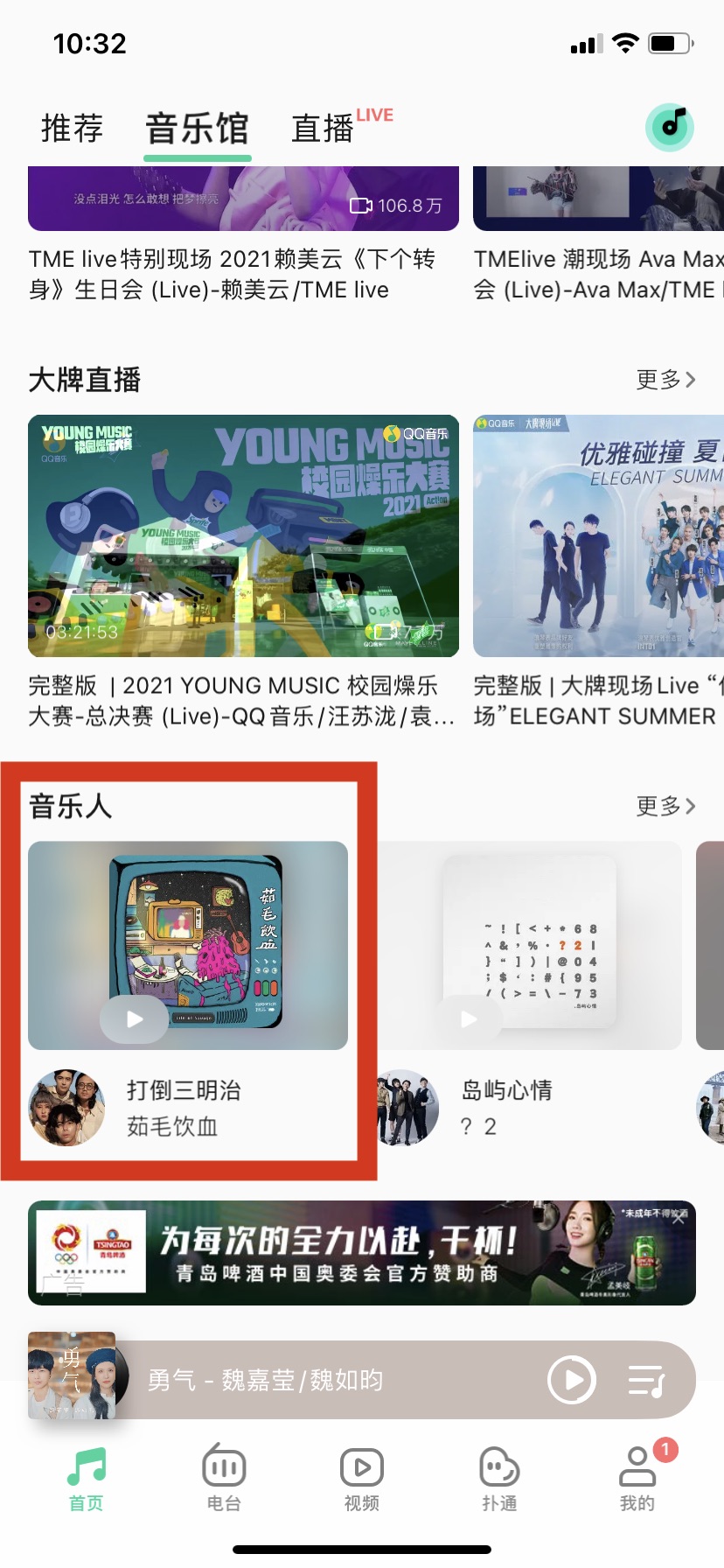Screen dimensions: 724x1568
Task: Go to the 视频 tab
Action: pos(362,1477)
